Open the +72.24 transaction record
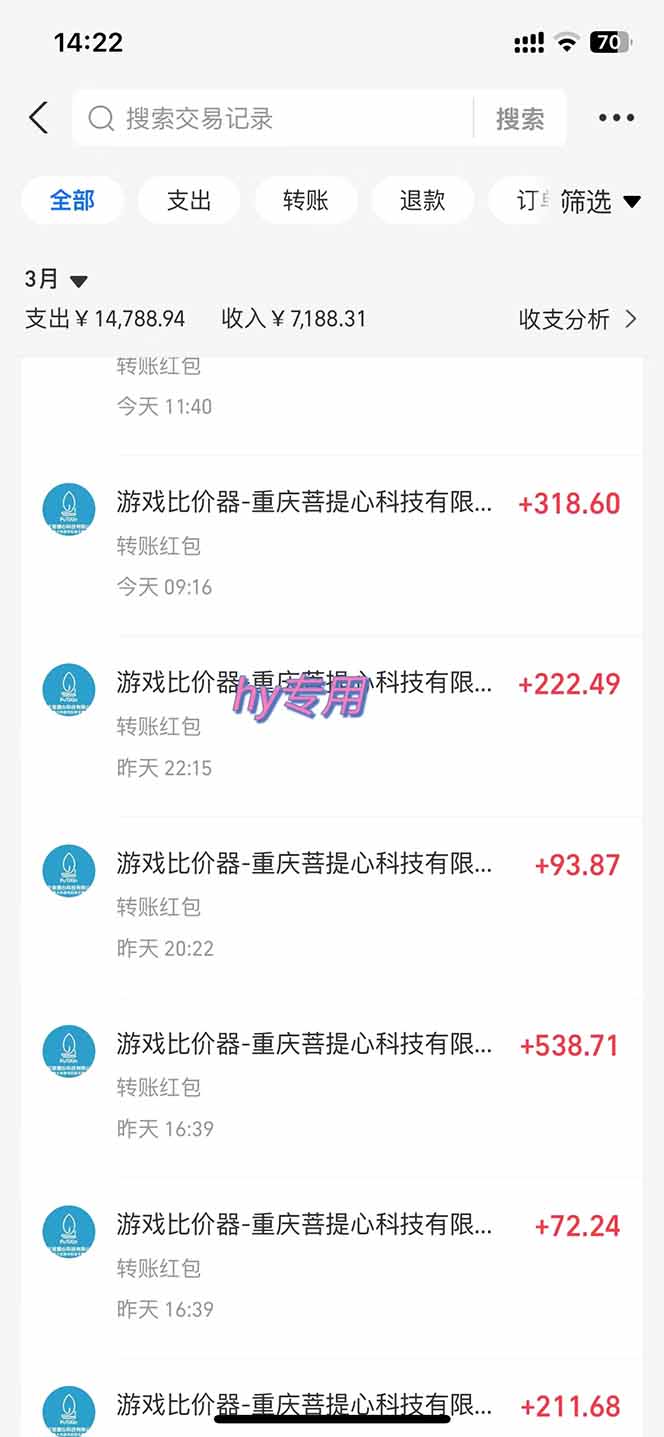This screenshot has width=664, height=1437. click(x=330, y=1266)
